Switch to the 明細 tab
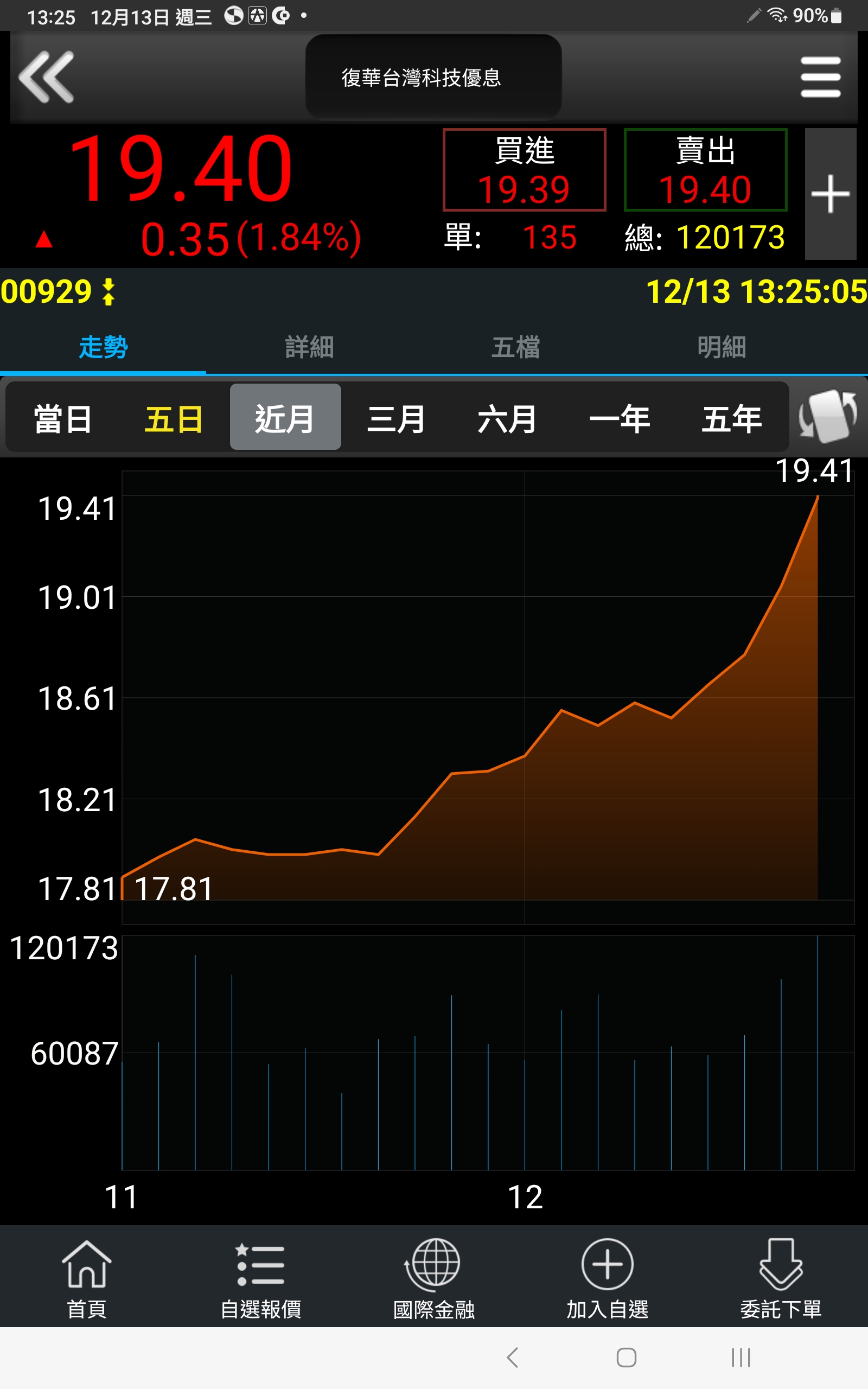Screen dimensions: 868x1389 [x=722, y=347]
